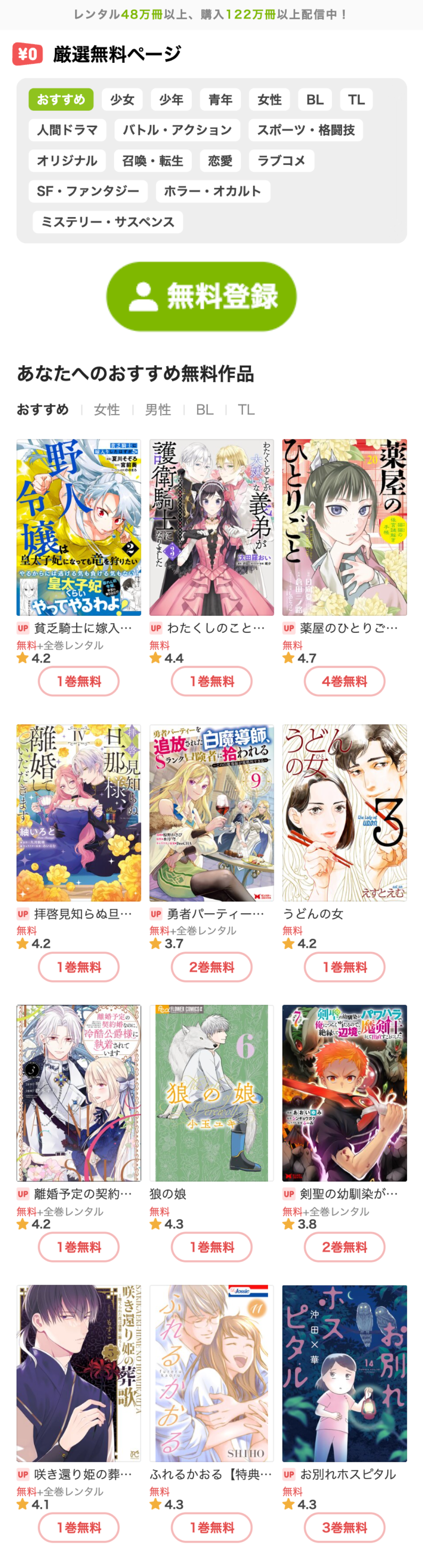The width and height of the screenshot is (423, 1568).
Task: Tap 4巻無料 under 薬屋のひとりごと
Action: (x=344, y=681)
